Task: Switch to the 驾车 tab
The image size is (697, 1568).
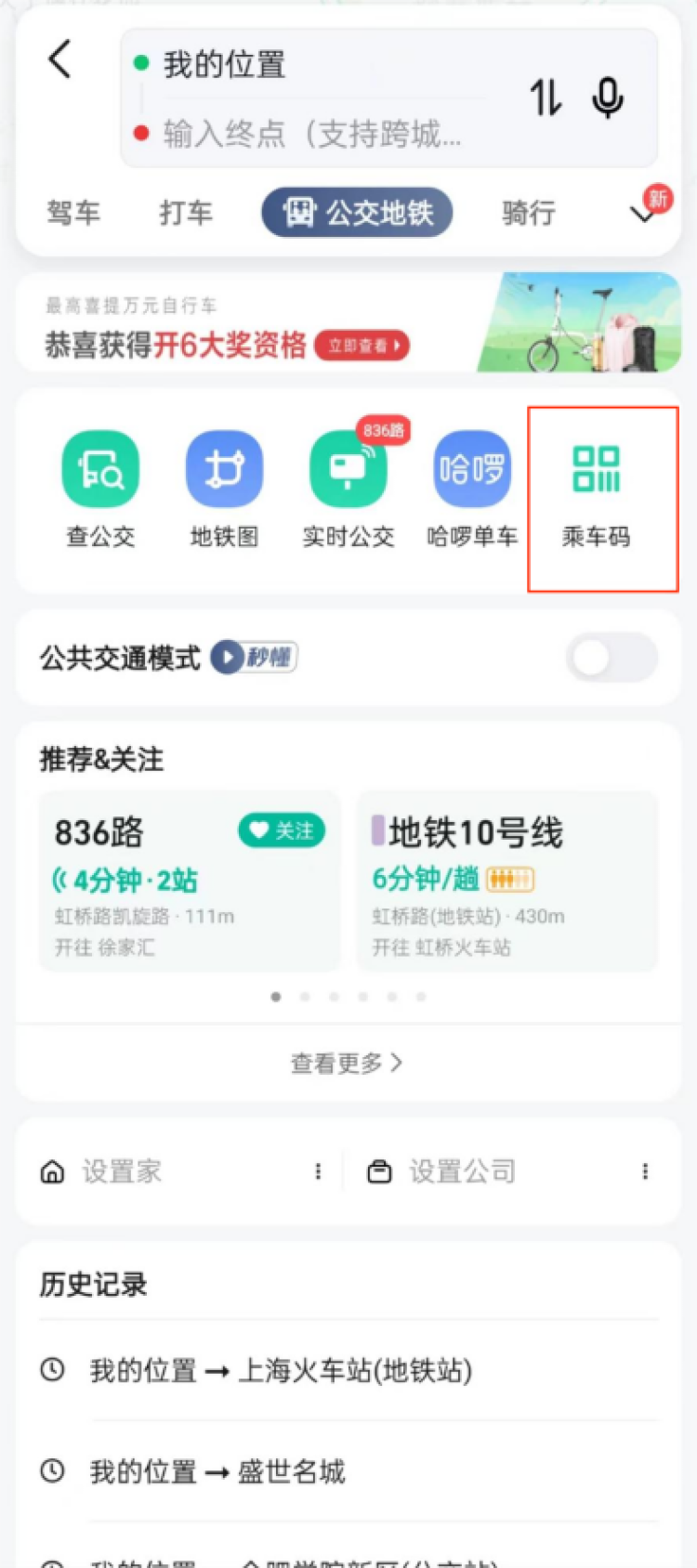Action: [73, 213]
